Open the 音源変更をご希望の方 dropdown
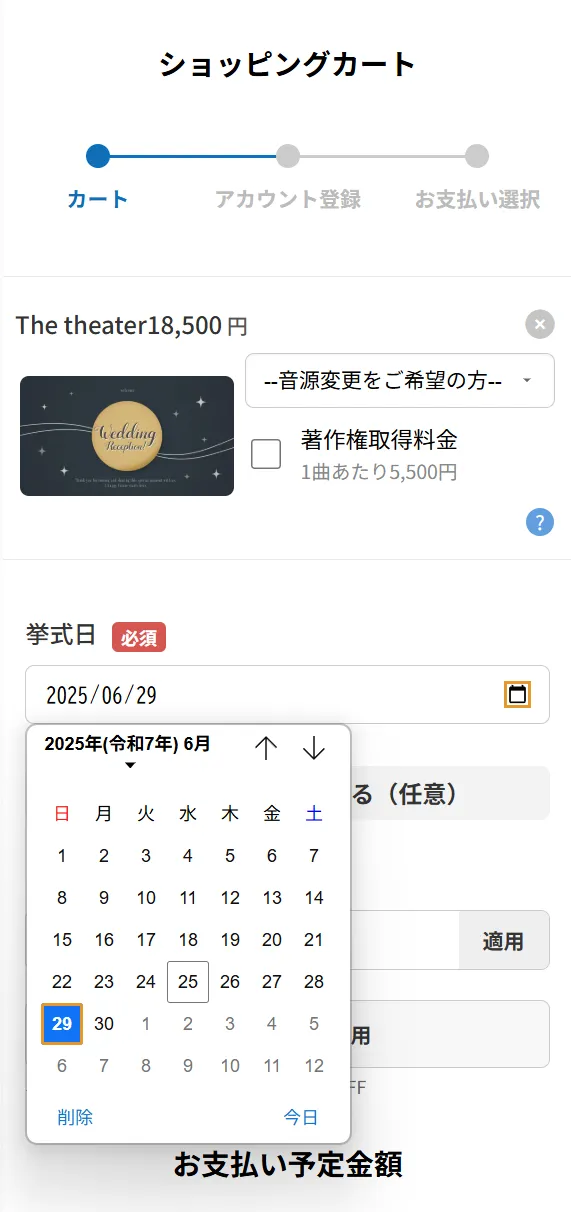The width and height of the screenshot is (571, 1212). tap(399, 381)
